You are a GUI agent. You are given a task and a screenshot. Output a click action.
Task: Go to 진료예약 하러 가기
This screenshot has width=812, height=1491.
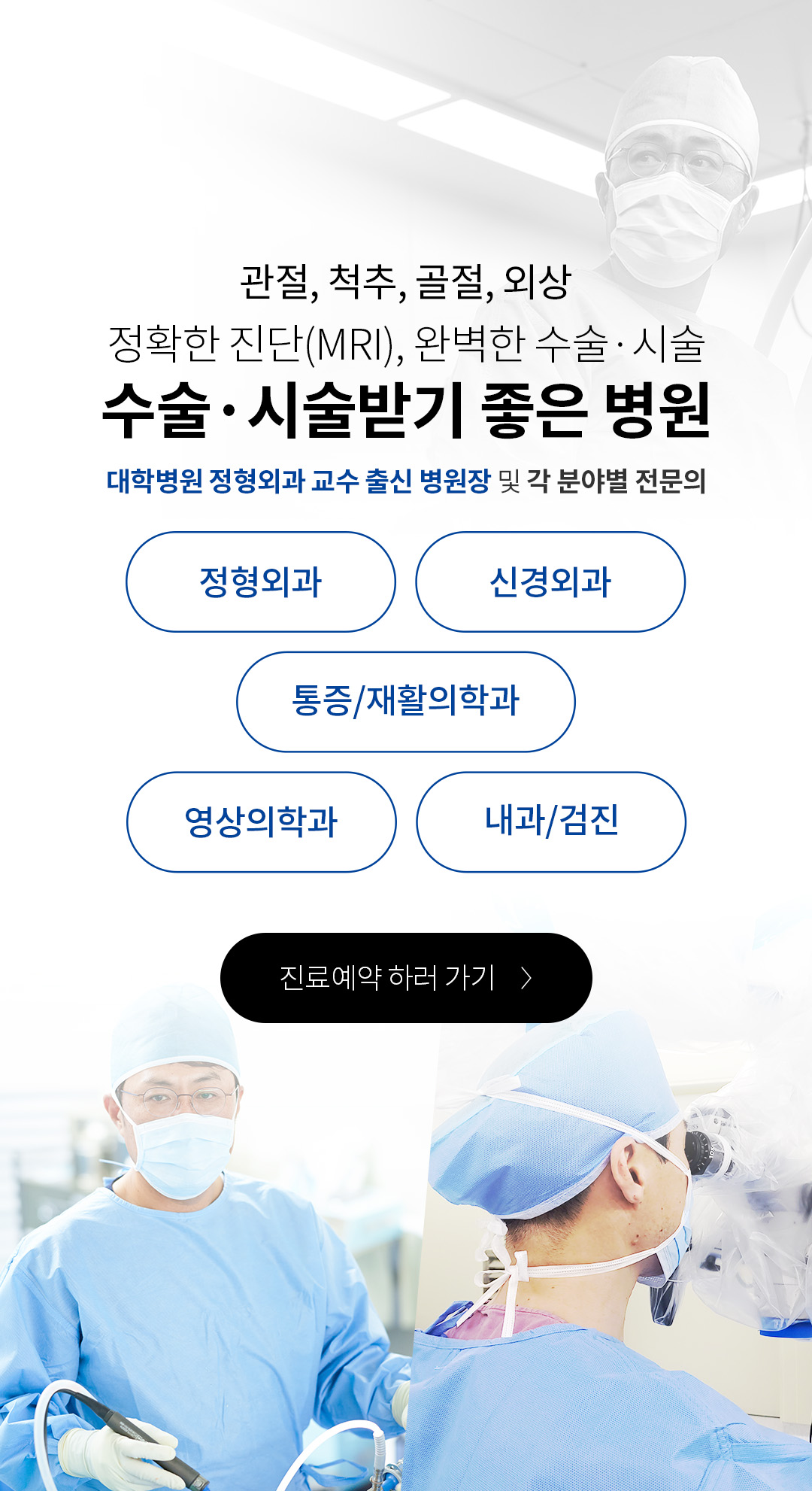tap(406, 977)
